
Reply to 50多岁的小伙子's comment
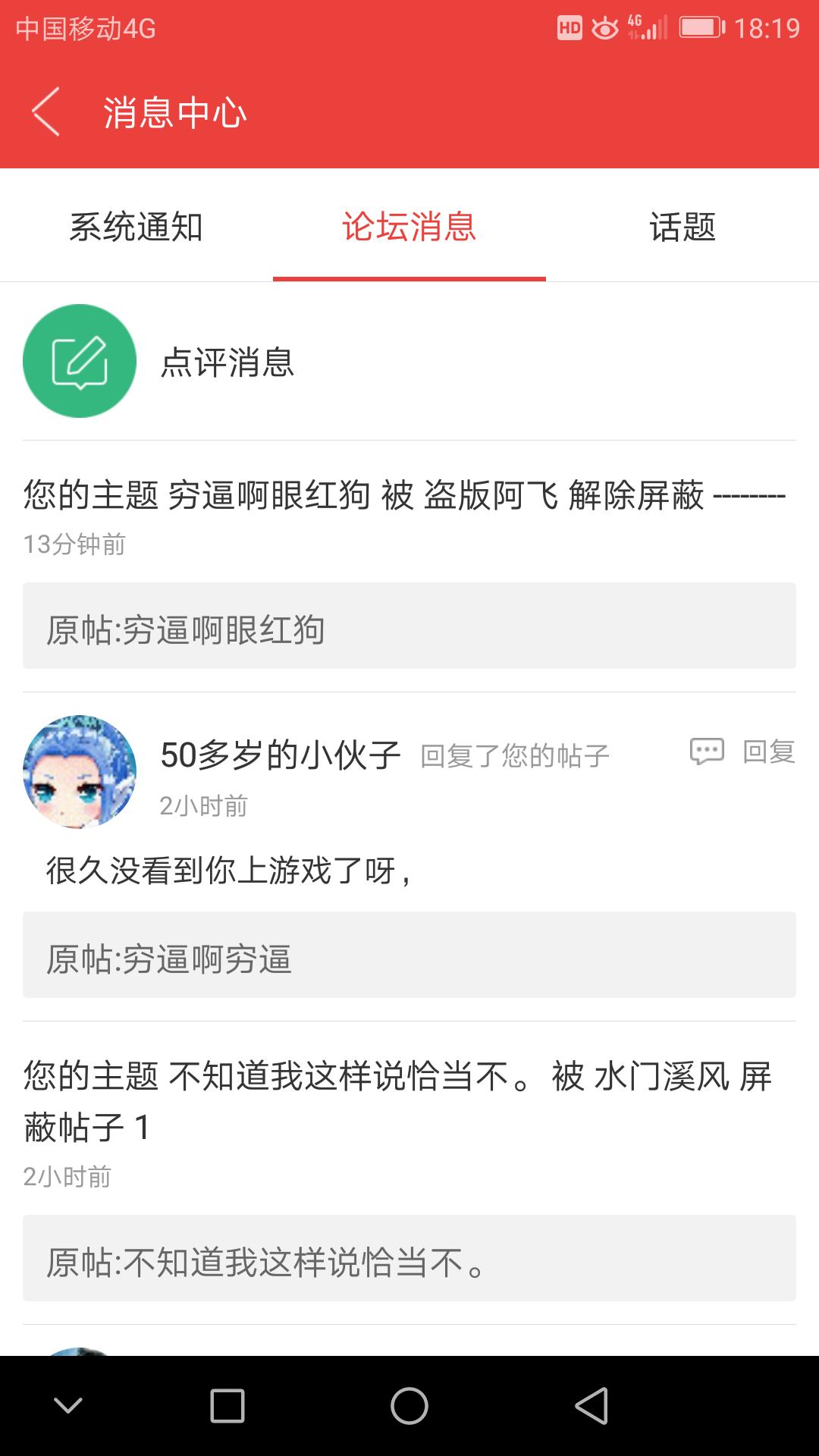742,752
